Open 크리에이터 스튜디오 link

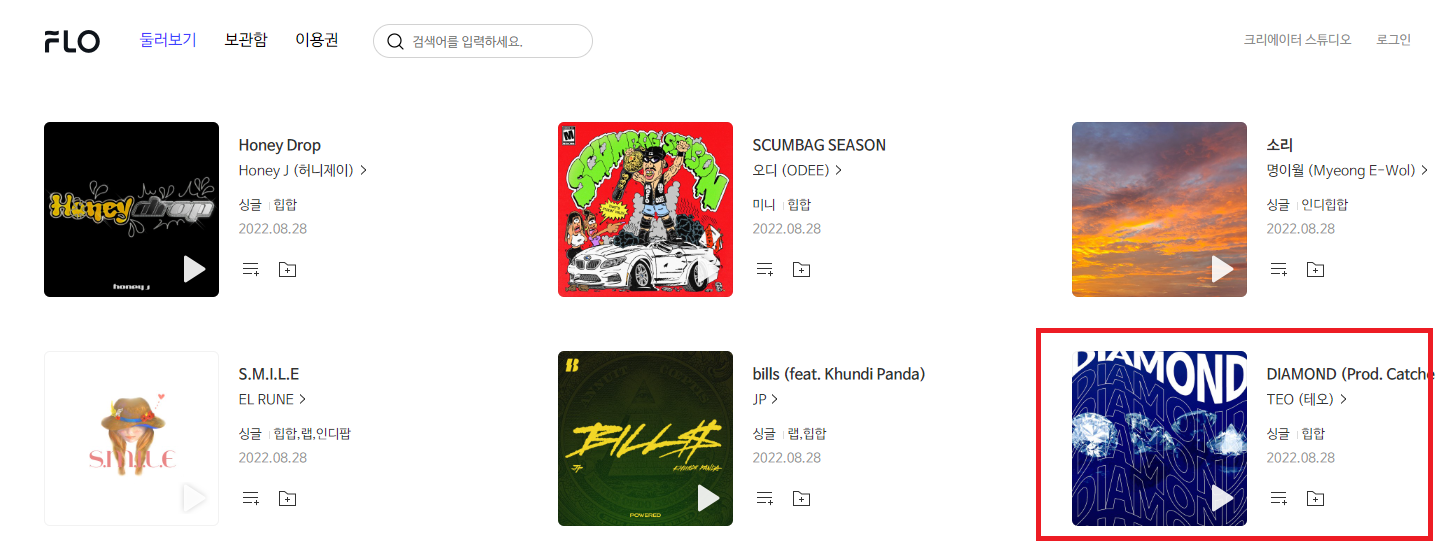point(1297,40)
